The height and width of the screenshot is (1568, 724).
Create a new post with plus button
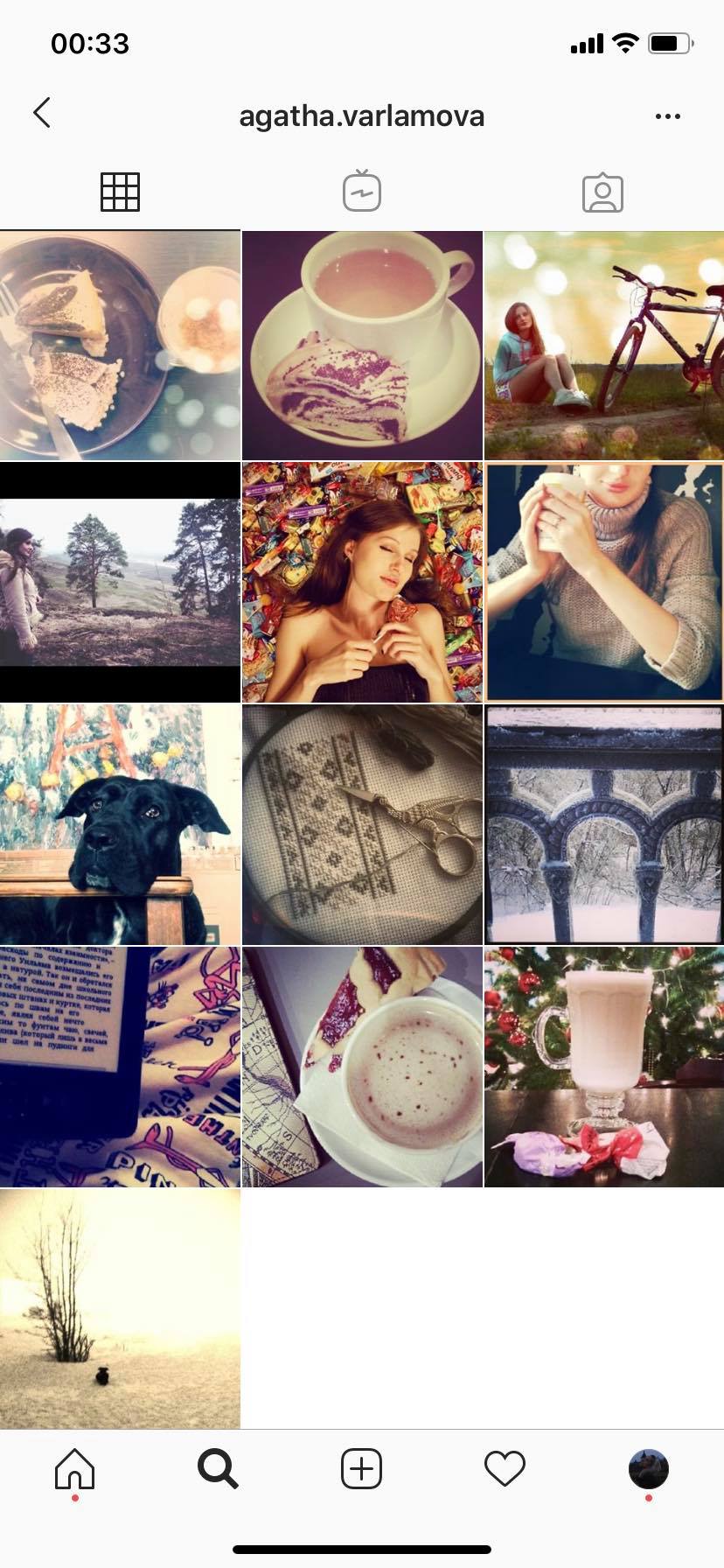click(x=361, y=1468)
